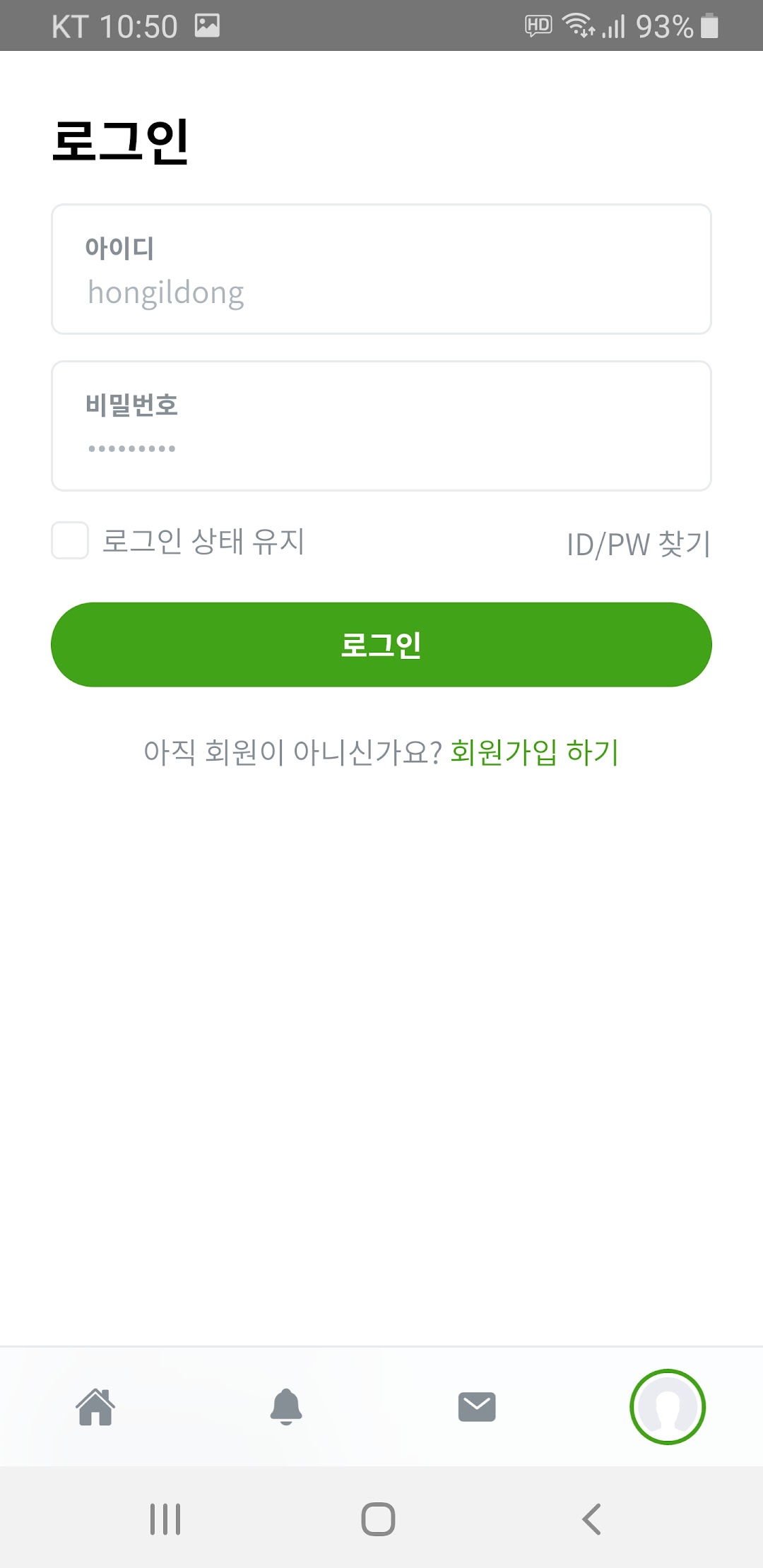763x1568 pixels.
Task: Tap the 아이디 input field
Action: coord(381,269)
